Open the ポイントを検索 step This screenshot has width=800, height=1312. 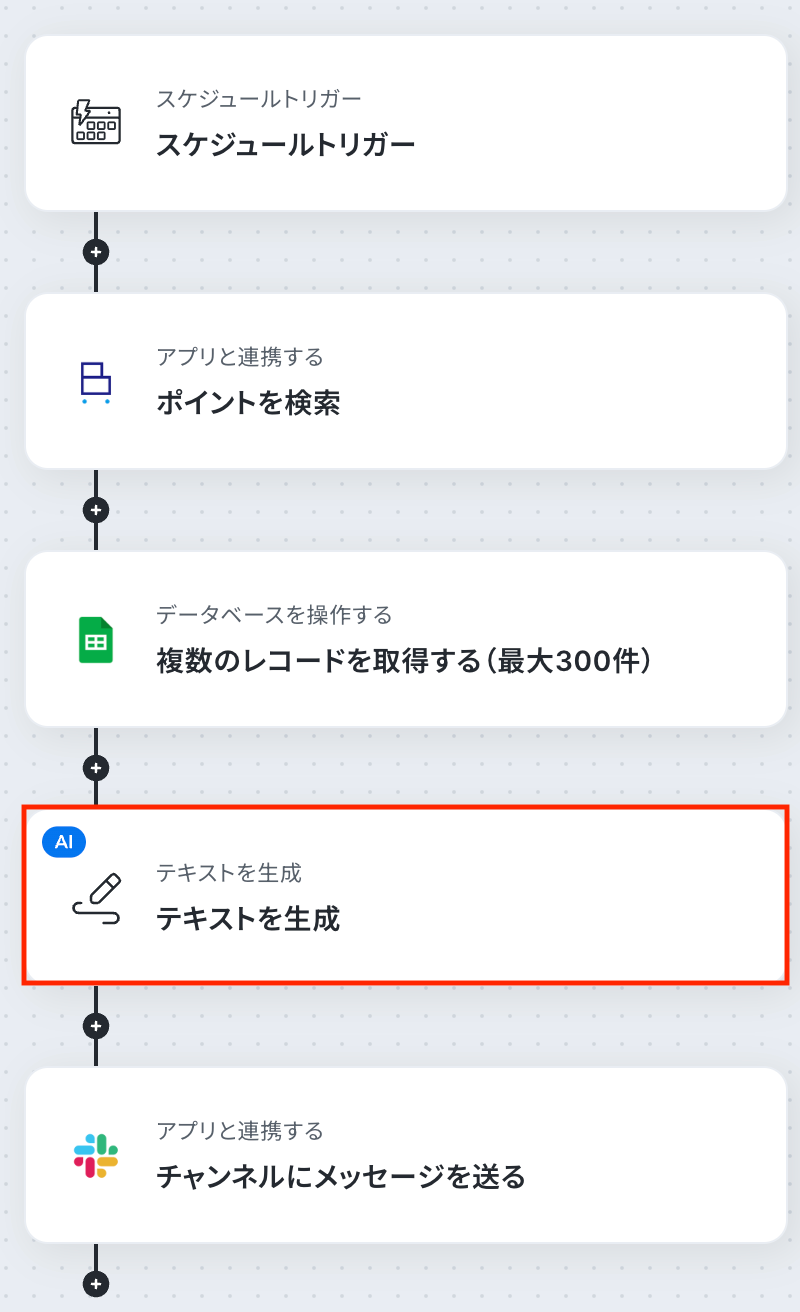click(x=405, y=382)
